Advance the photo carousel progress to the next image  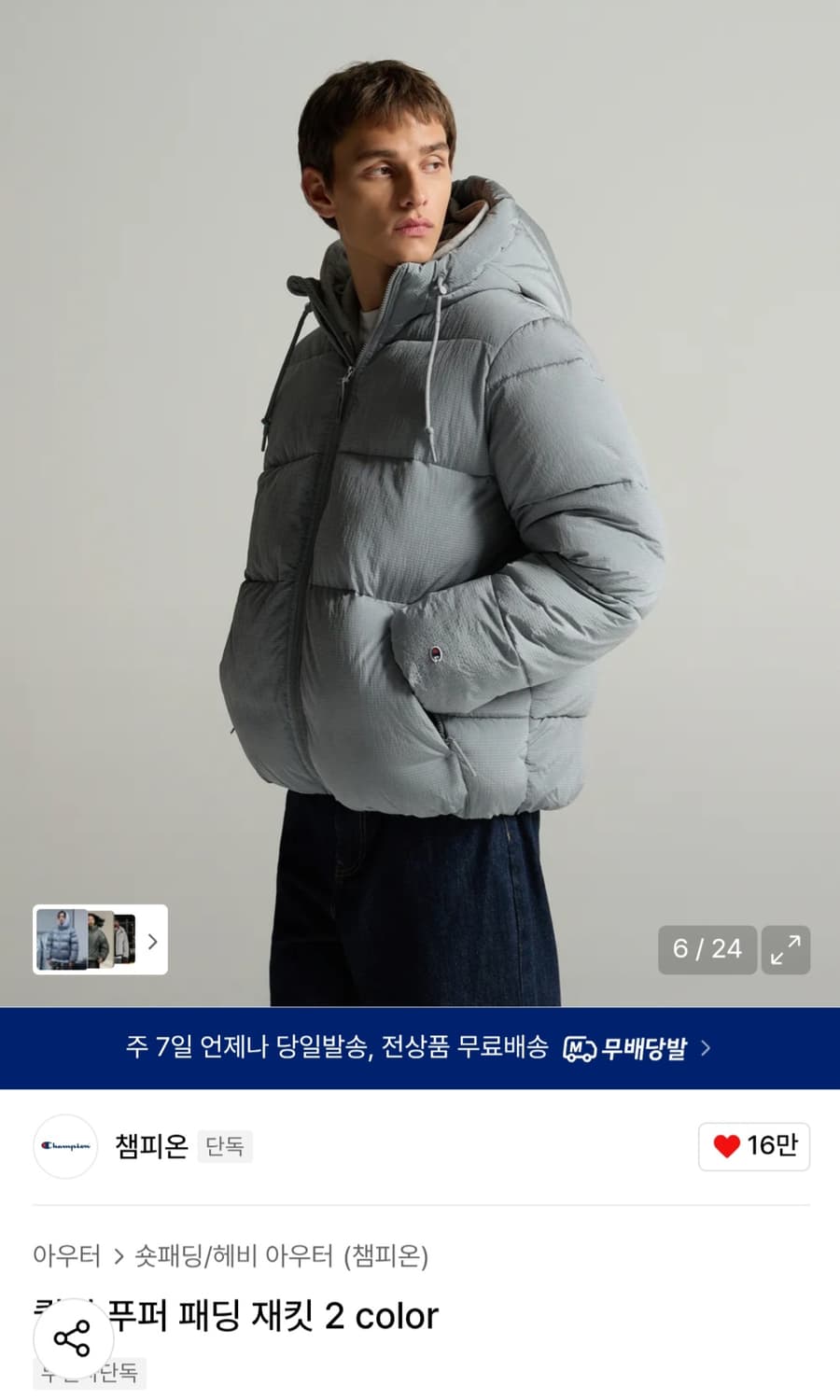click(x=707, y=949)
